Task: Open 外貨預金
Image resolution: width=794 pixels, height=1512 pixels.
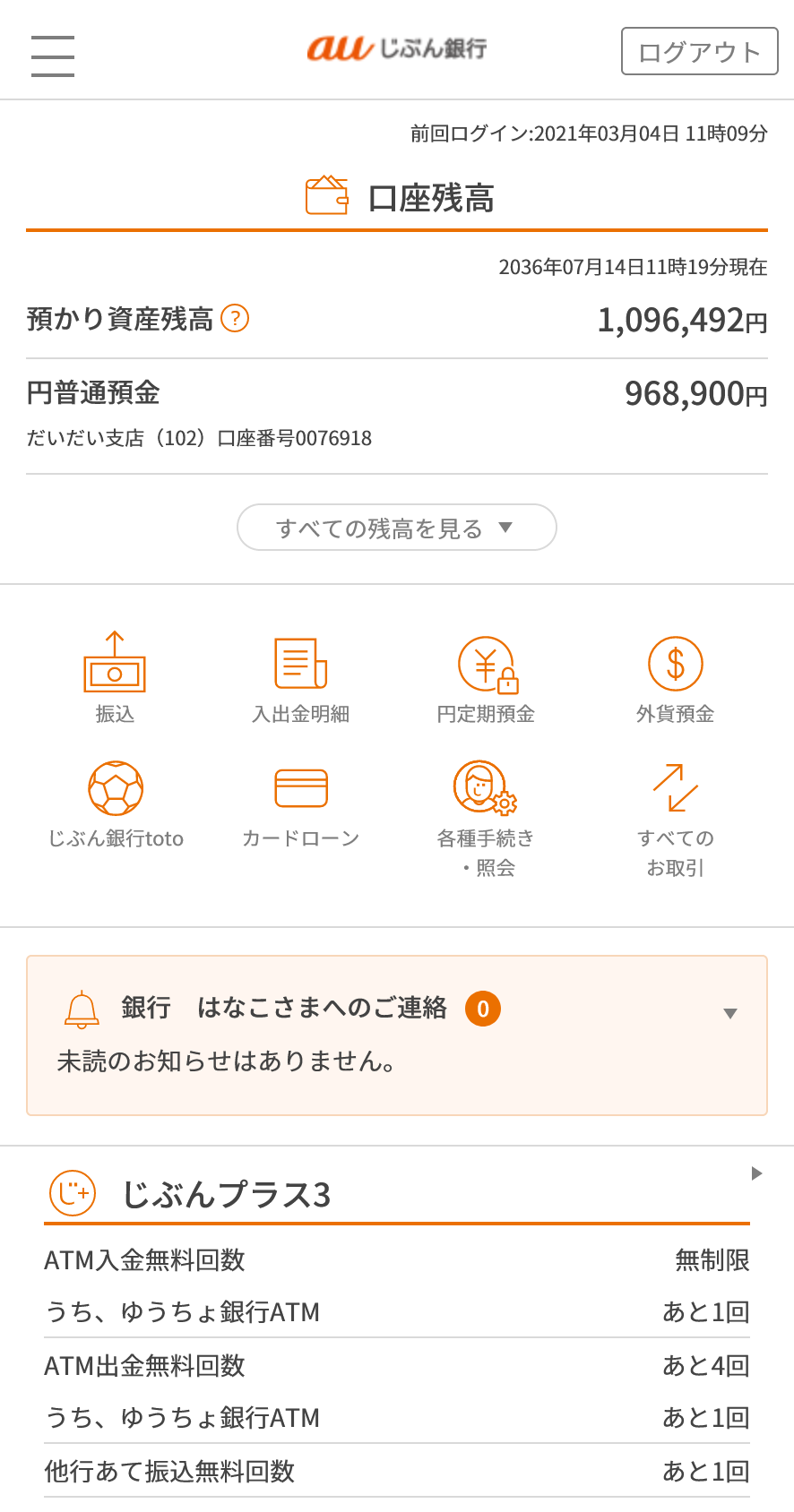Action: coord(675,677)
